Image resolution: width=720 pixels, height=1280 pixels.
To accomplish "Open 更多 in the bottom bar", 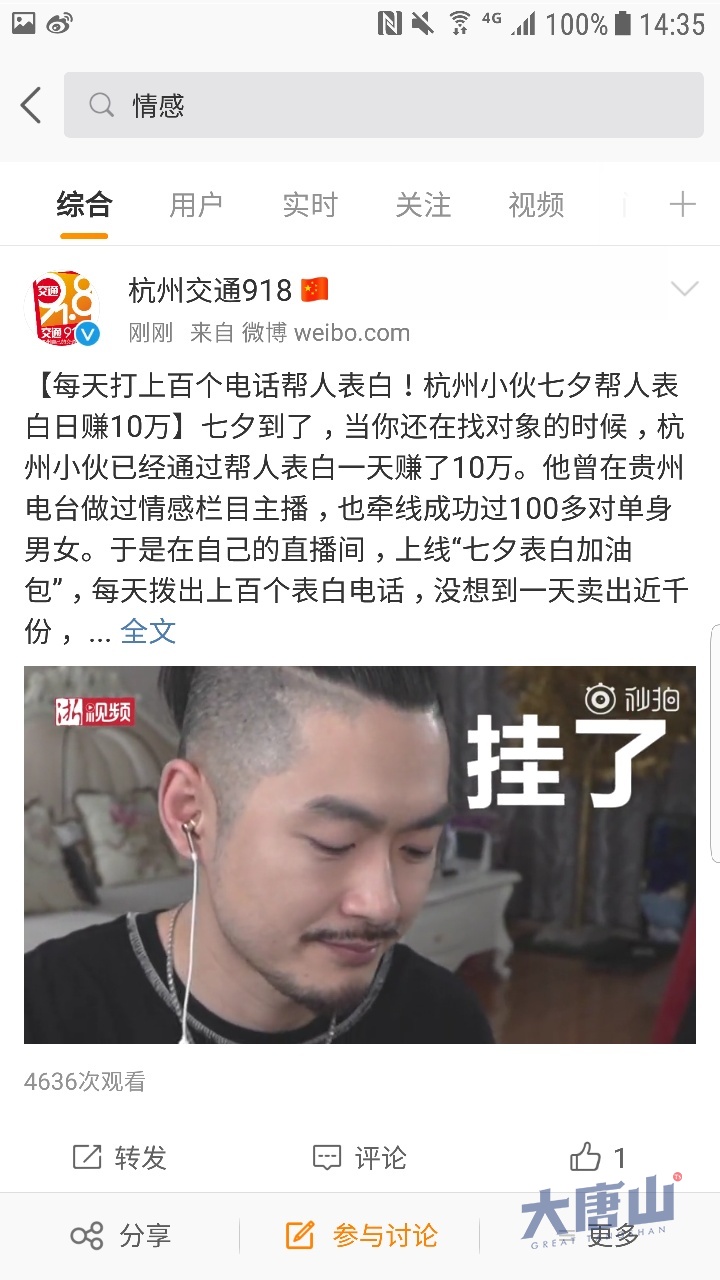I will coord(612,1236).
